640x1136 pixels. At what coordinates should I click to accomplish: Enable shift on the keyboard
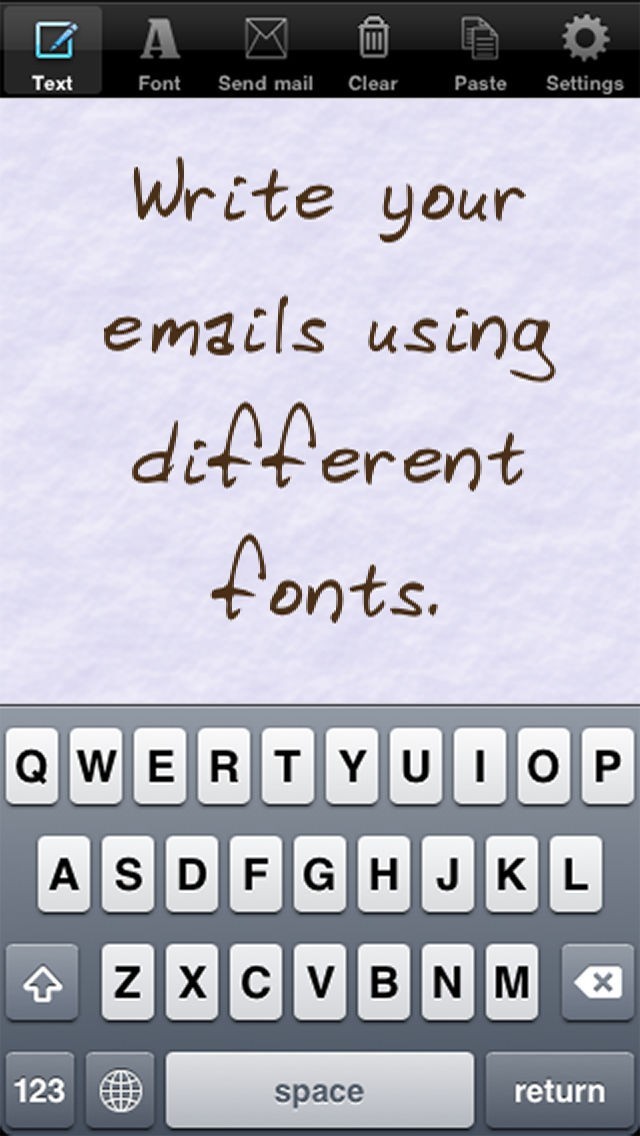click(x=42, y=982)
